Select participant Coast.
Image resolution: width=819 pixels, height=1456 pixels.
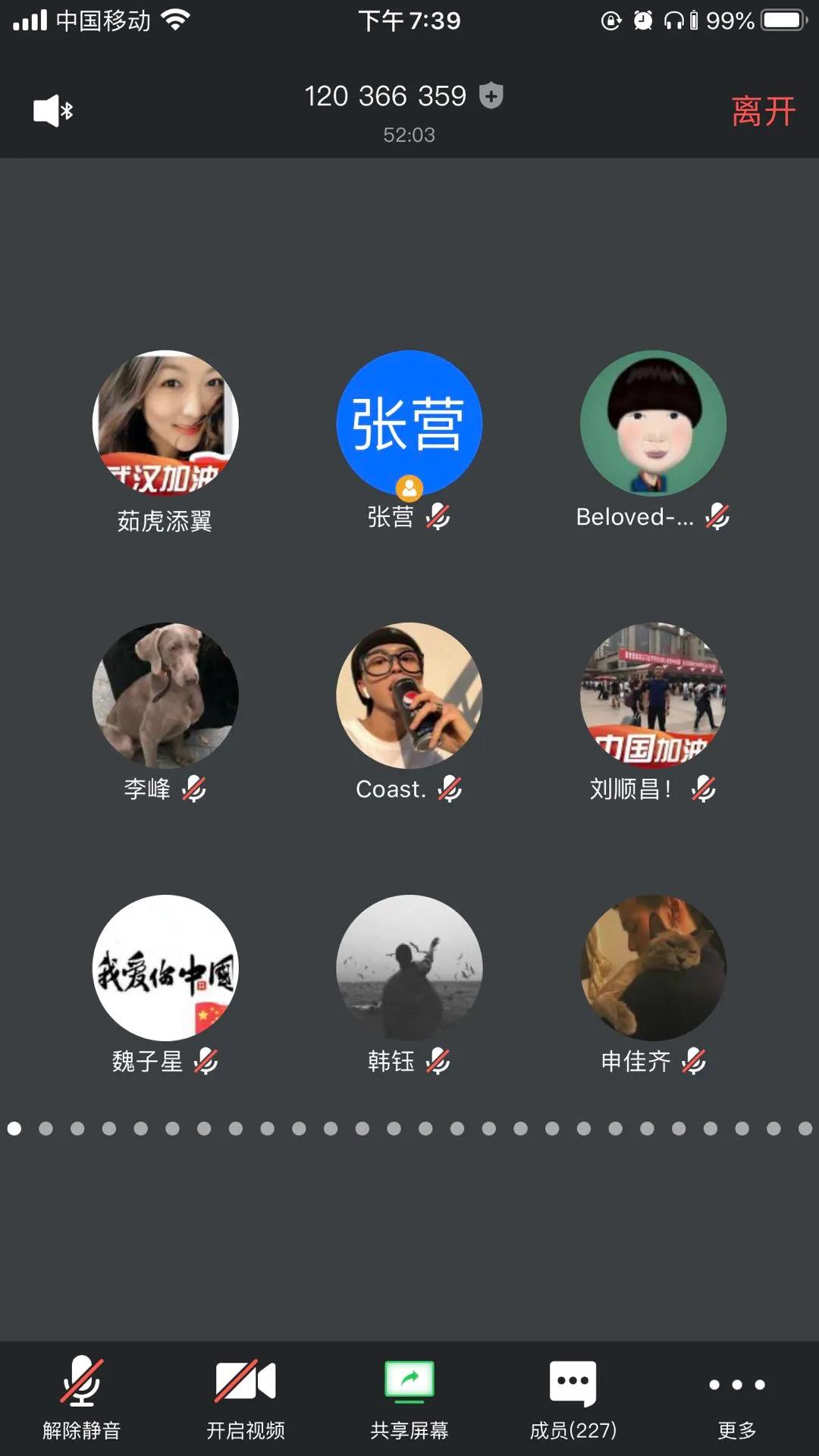tap(409, 695)
